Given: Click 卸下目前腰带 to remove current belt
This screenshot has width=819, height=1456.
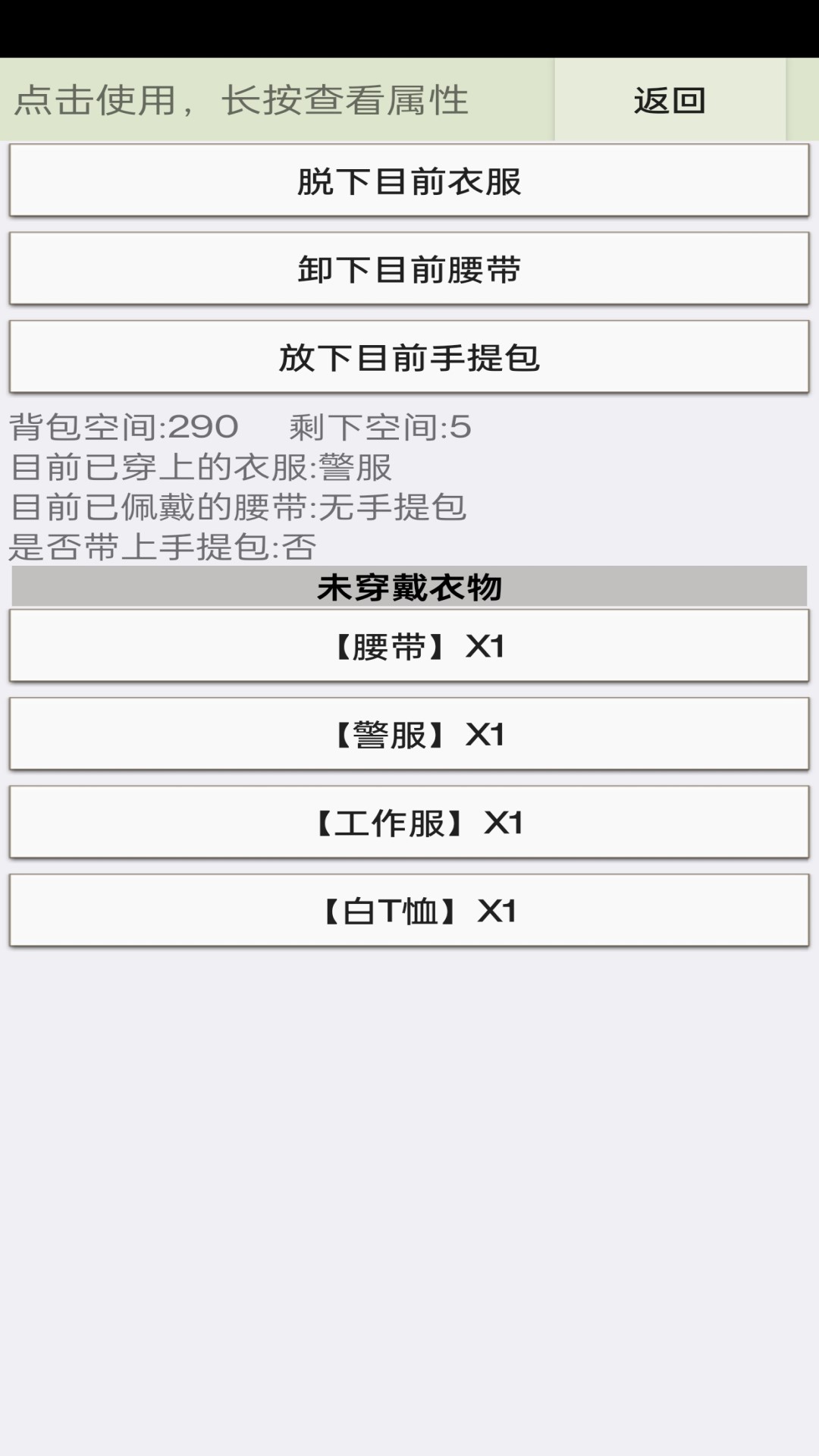Looking at the screenshot, I should coord(409,268).
